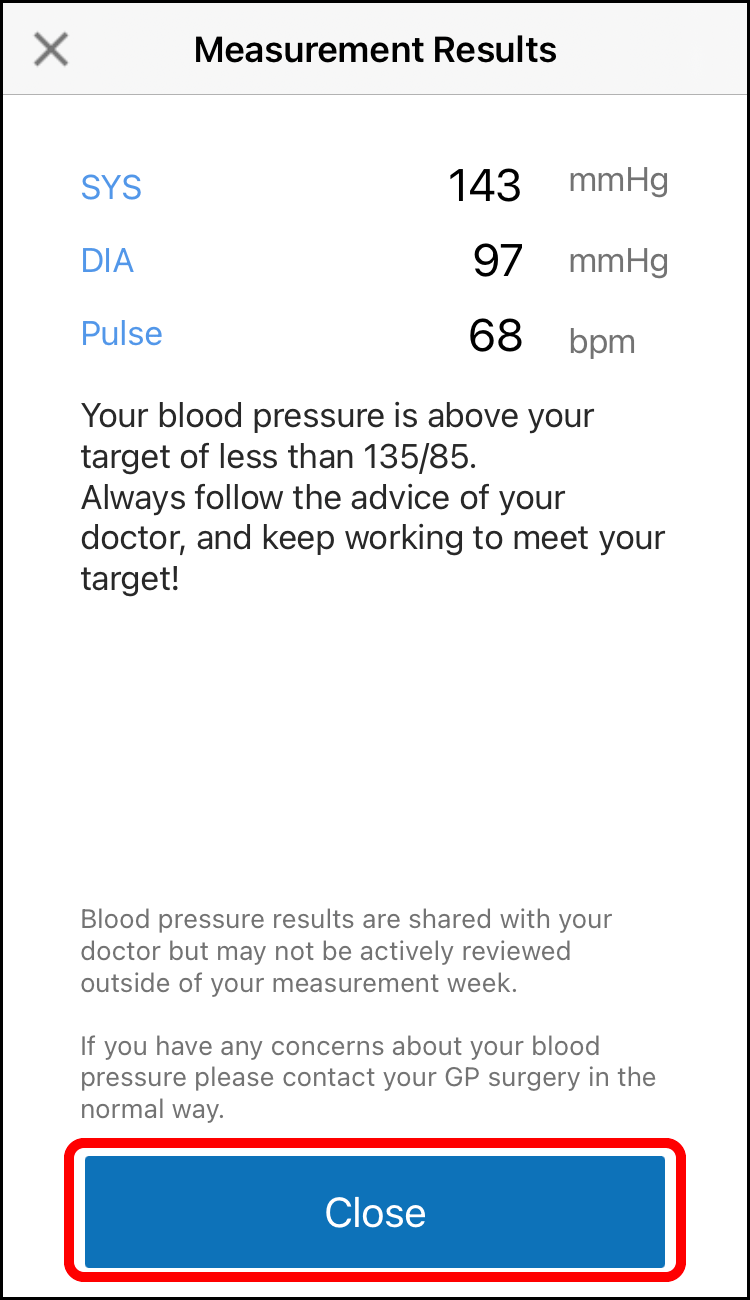Click the mmHg unit next to SYS
This screenshot has height=1300, width=750.
pyautogui.click(x=618, y=180)
